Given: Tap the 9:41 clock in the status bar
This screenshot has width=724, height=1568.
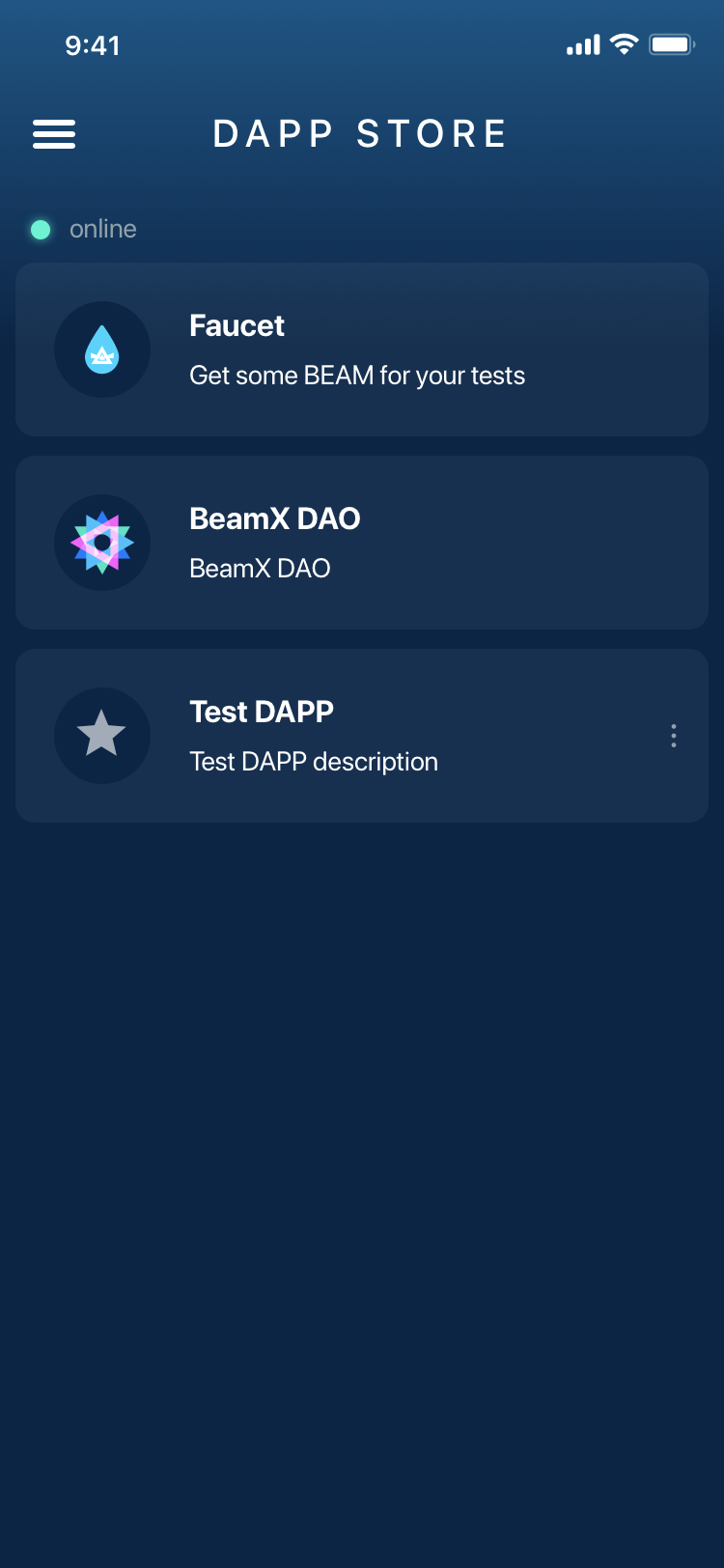Looking at the screenshot, I should coord(93,44).
